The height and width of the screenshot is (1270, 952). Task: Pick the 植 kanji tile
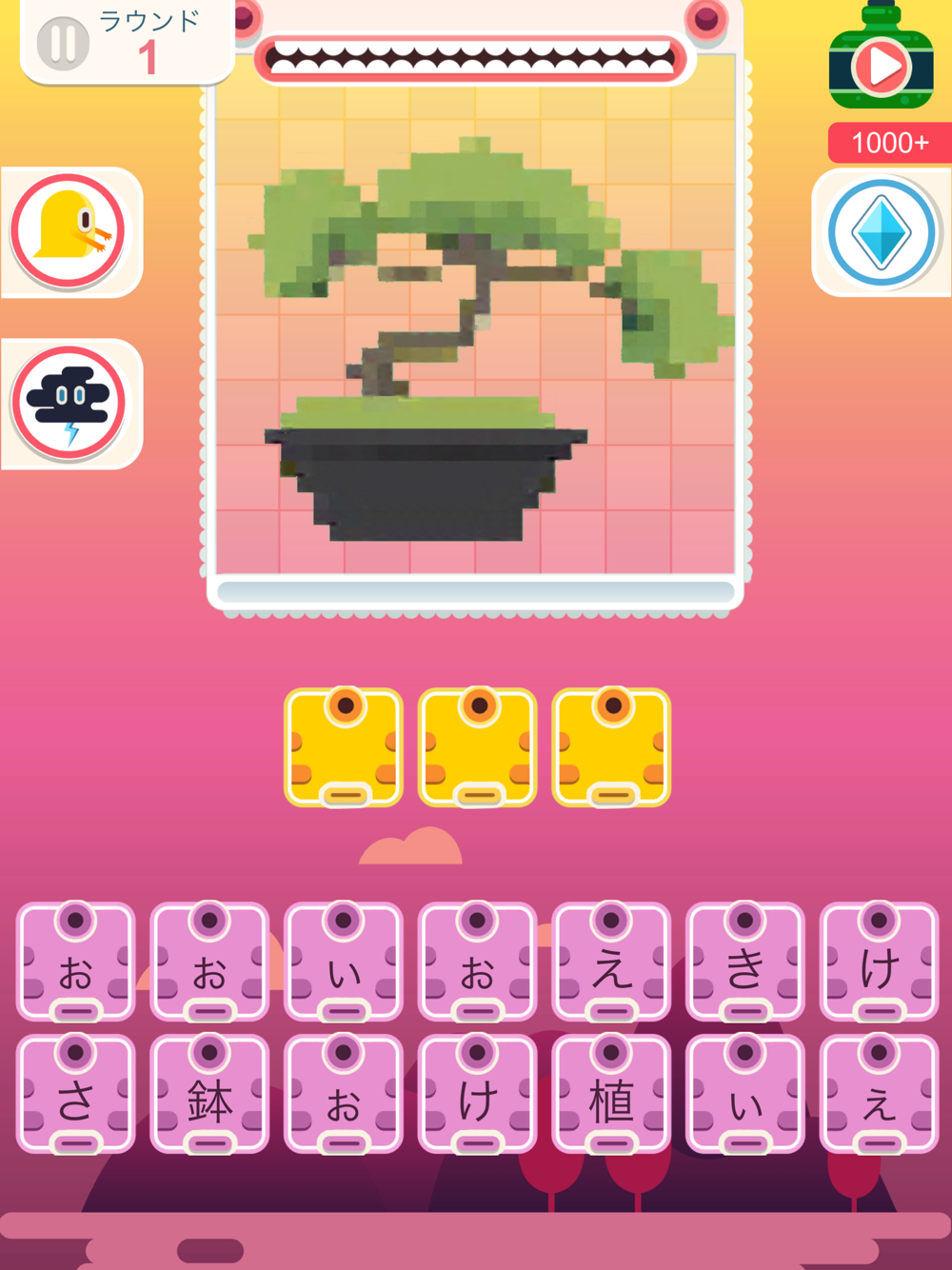(611, 1094)
